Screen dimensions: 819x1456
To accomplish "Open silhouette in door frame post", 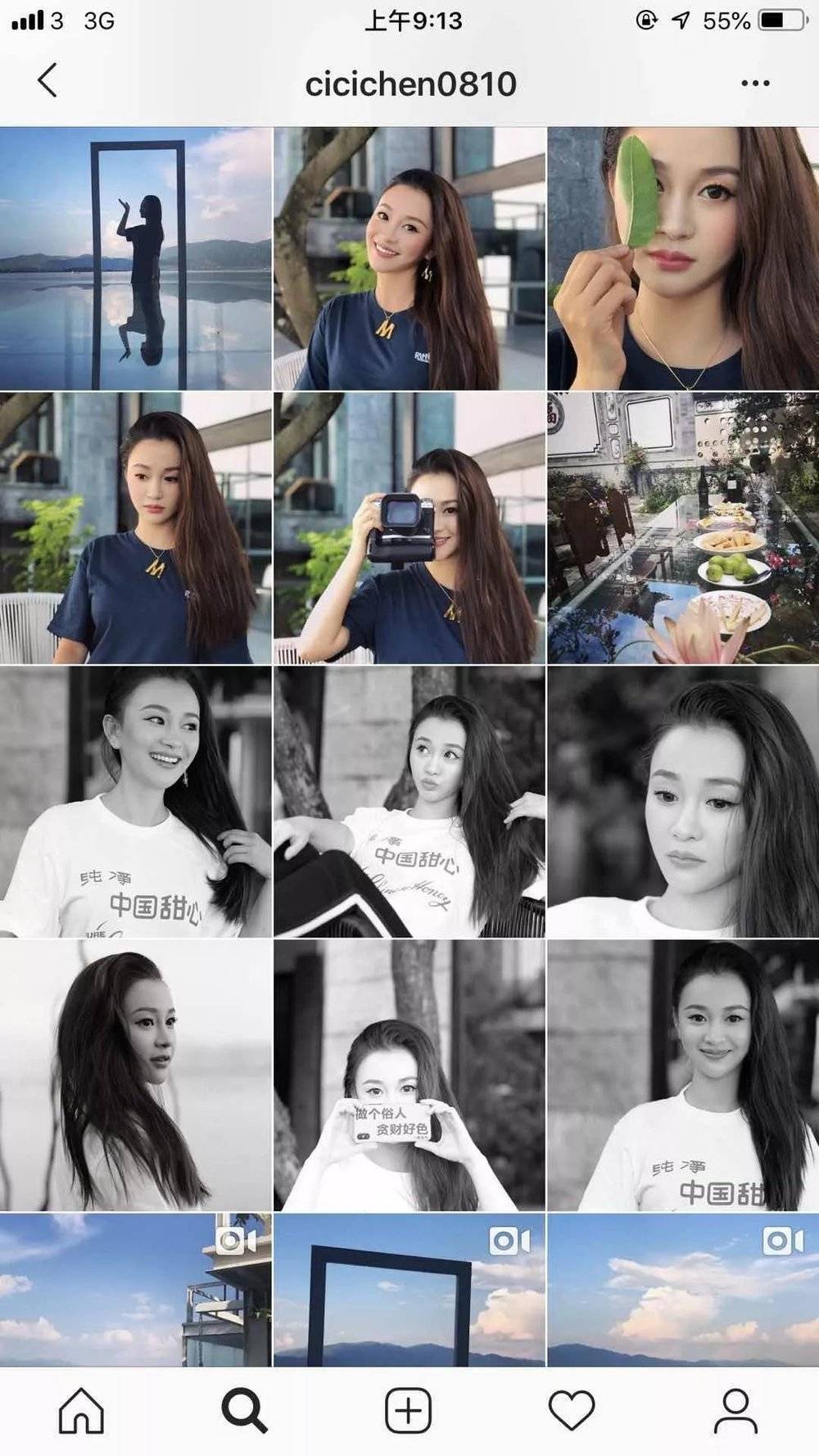I will 136,258.
